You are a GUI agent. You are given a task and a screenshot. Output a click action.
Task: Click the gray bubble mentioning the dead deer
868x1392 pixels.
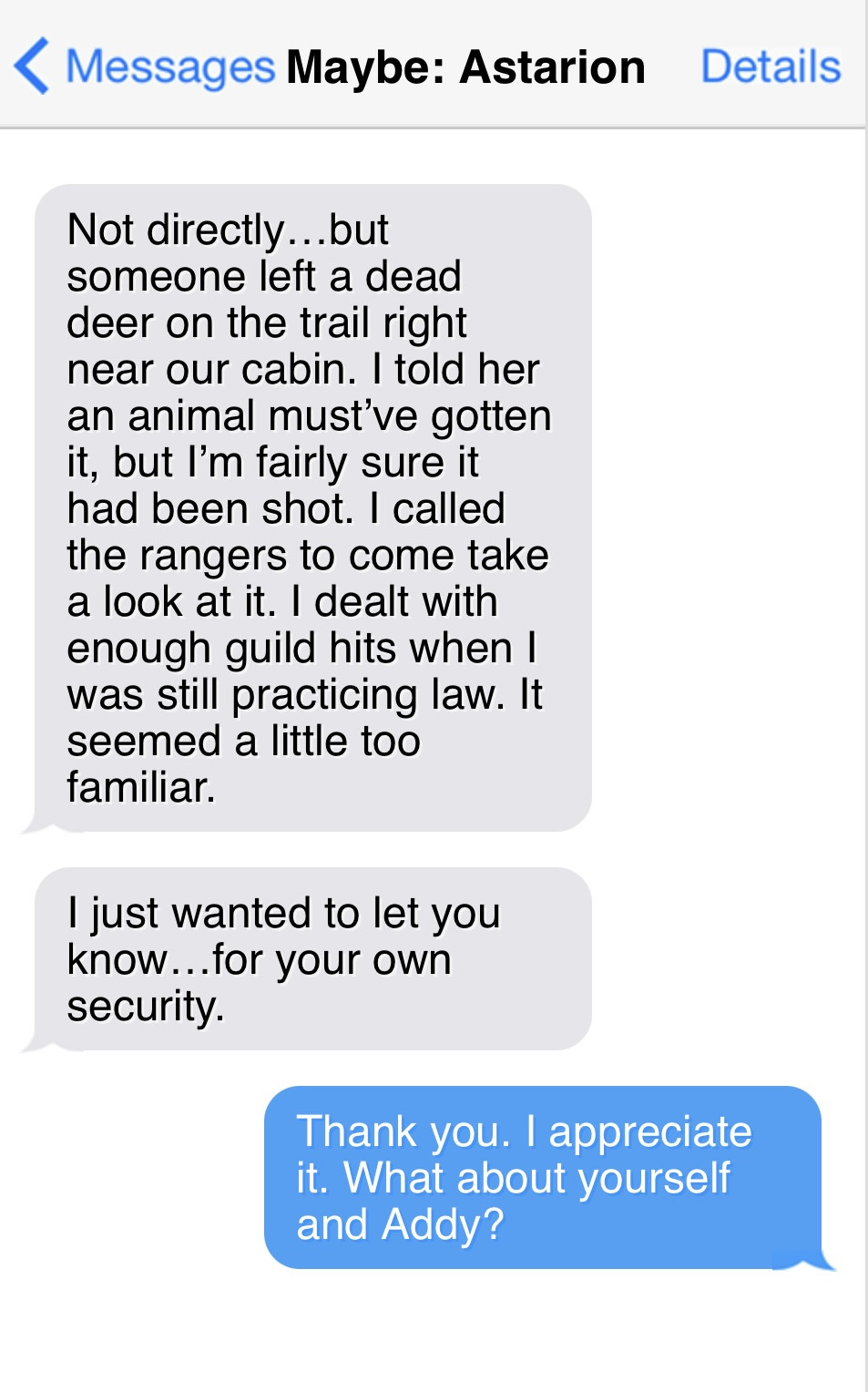[x=312, y=506]
